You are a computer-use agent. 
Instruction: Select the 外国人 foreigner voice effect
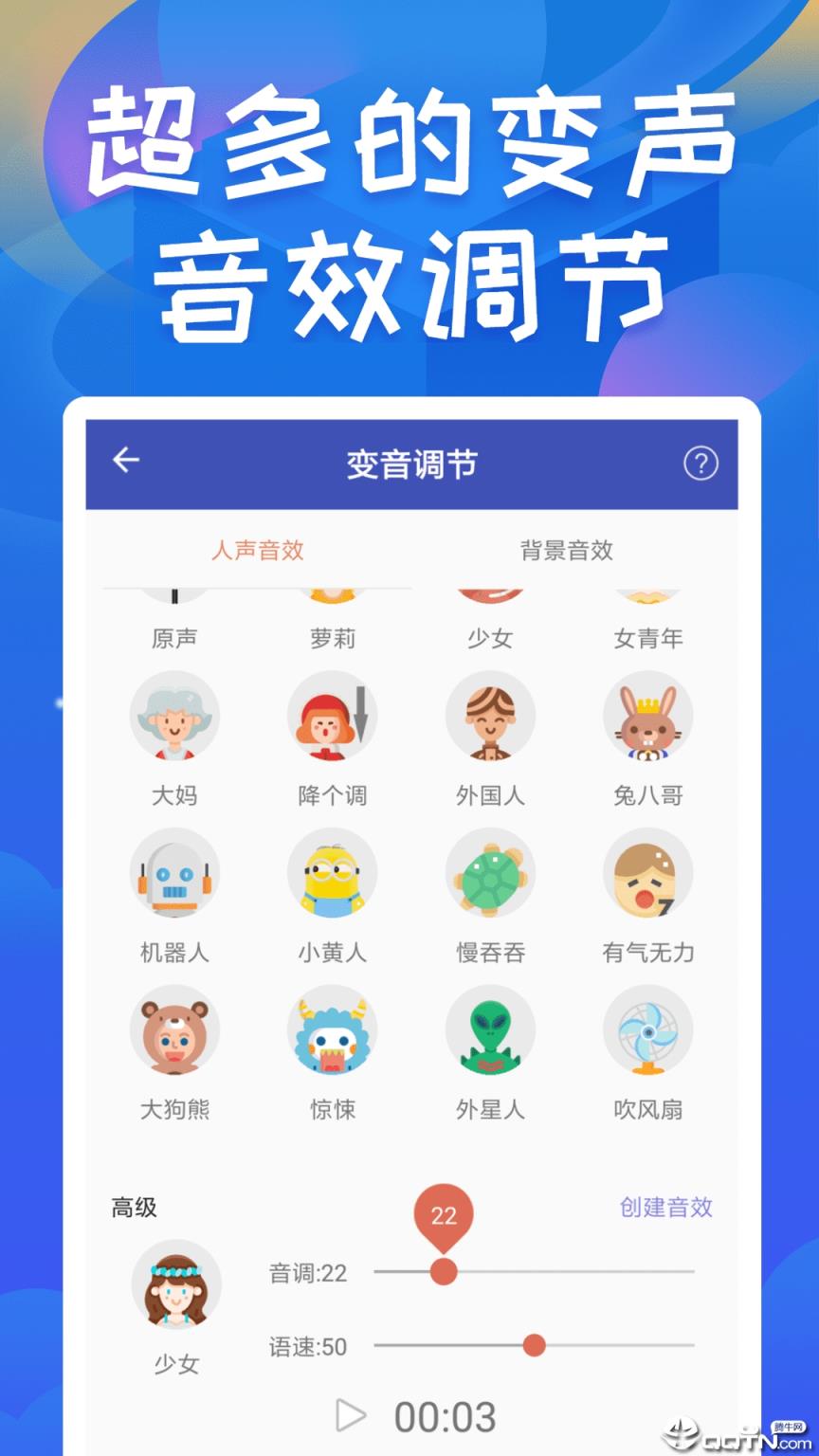(490, 716)
